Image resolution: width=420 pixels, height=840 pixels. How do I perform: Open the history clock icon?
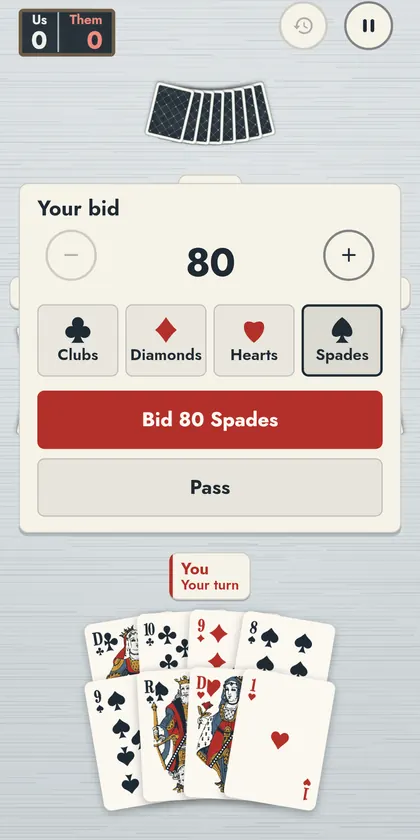coord(304,26)
